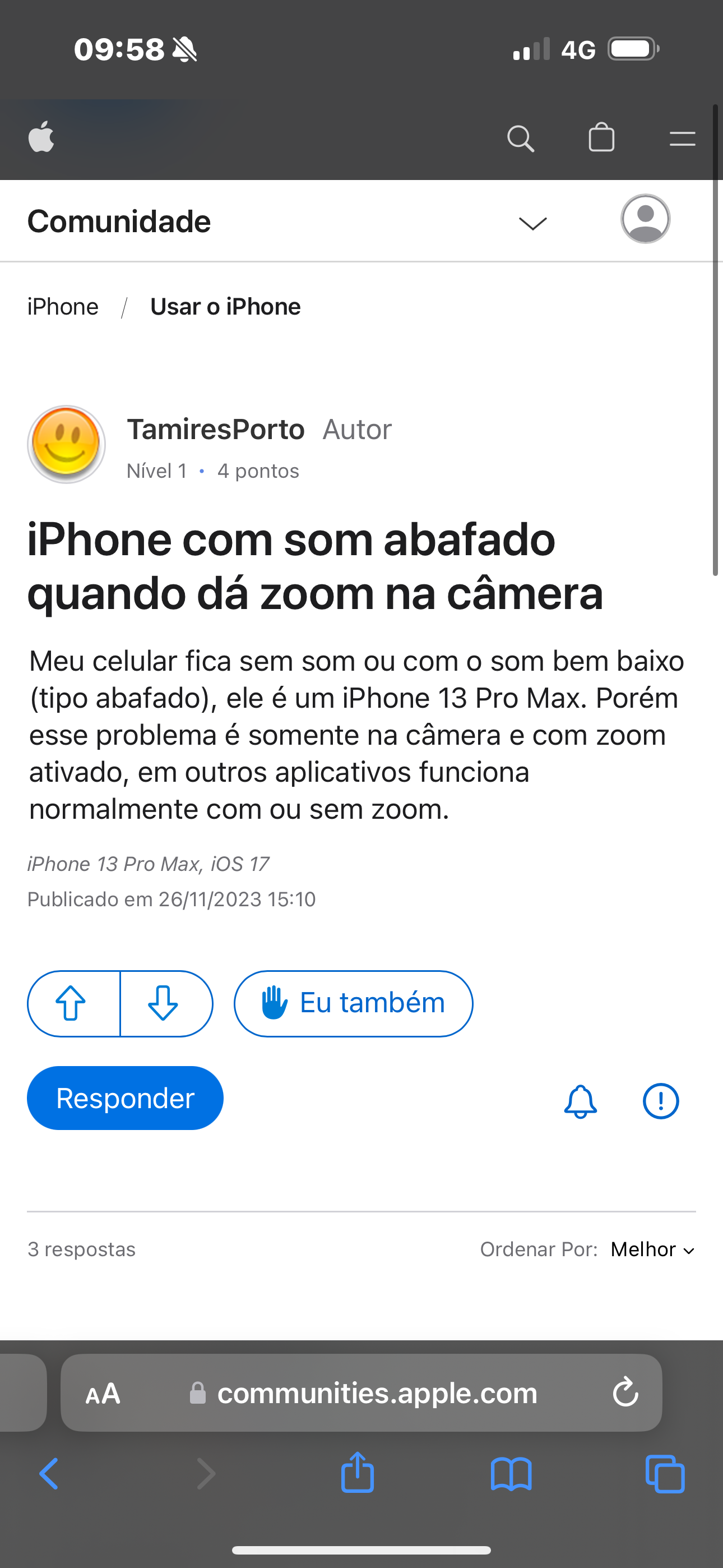Open the hamburger menu
The height and width of the screenshot is (1568, 723).
(x=682, y=139)
